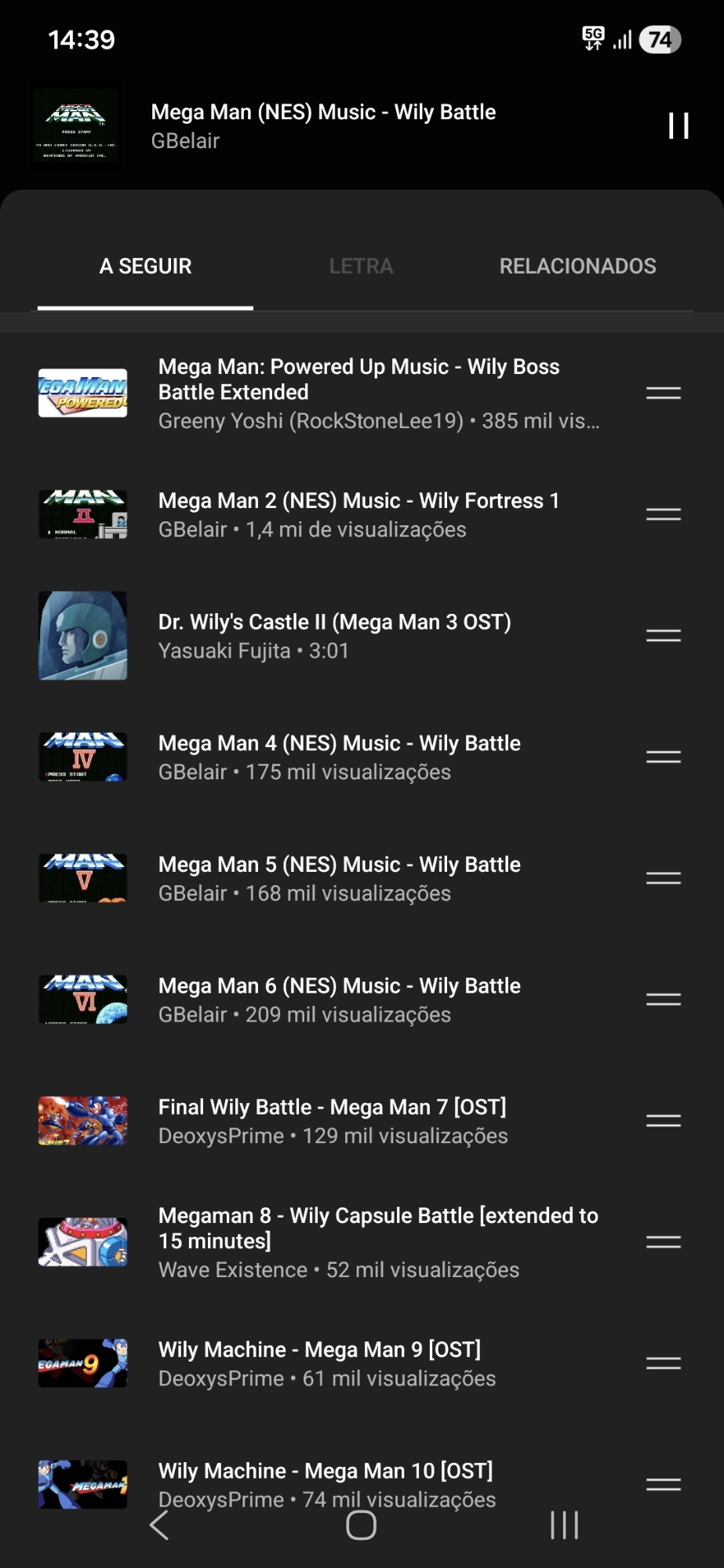Play Mega Man 5 Wily Battle
The image size is (724, 1568).
tap(339, 878)
